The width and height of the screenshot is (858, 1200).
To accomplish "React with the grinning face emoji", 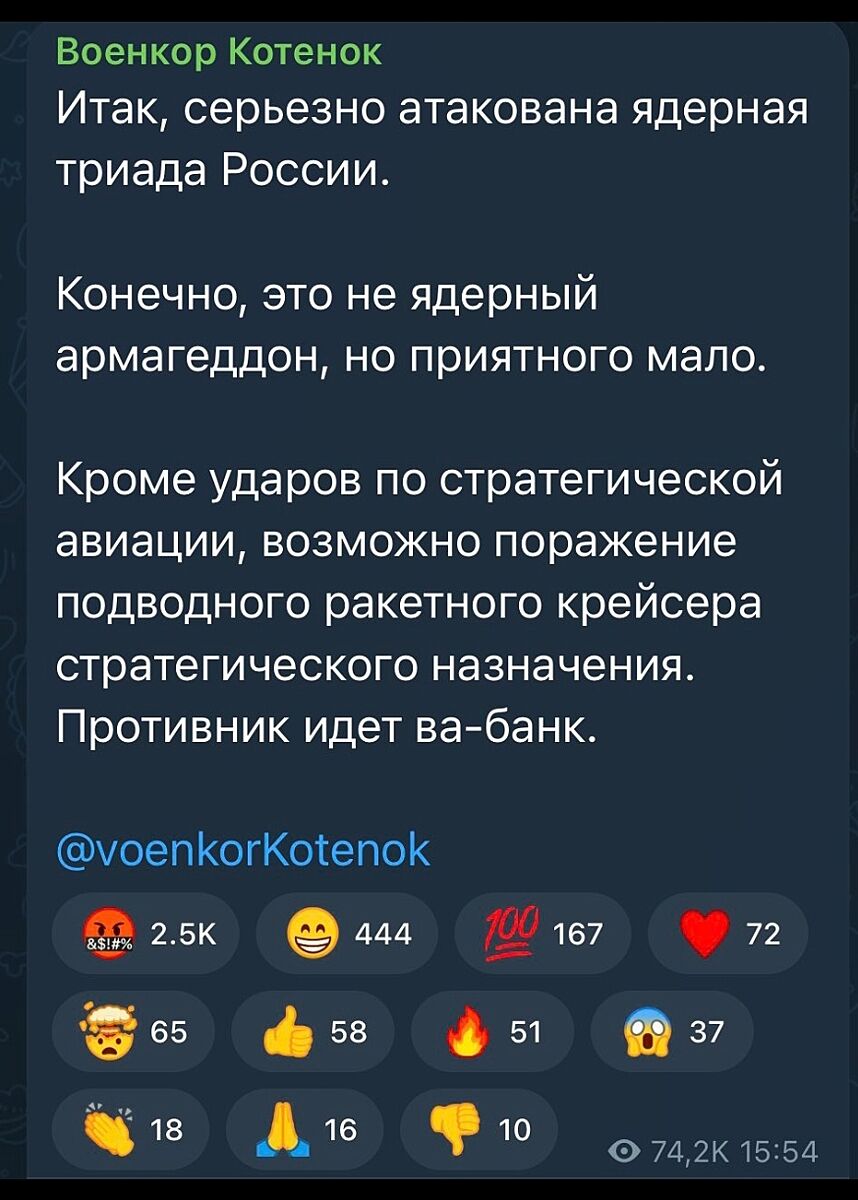I will point(345,934).
